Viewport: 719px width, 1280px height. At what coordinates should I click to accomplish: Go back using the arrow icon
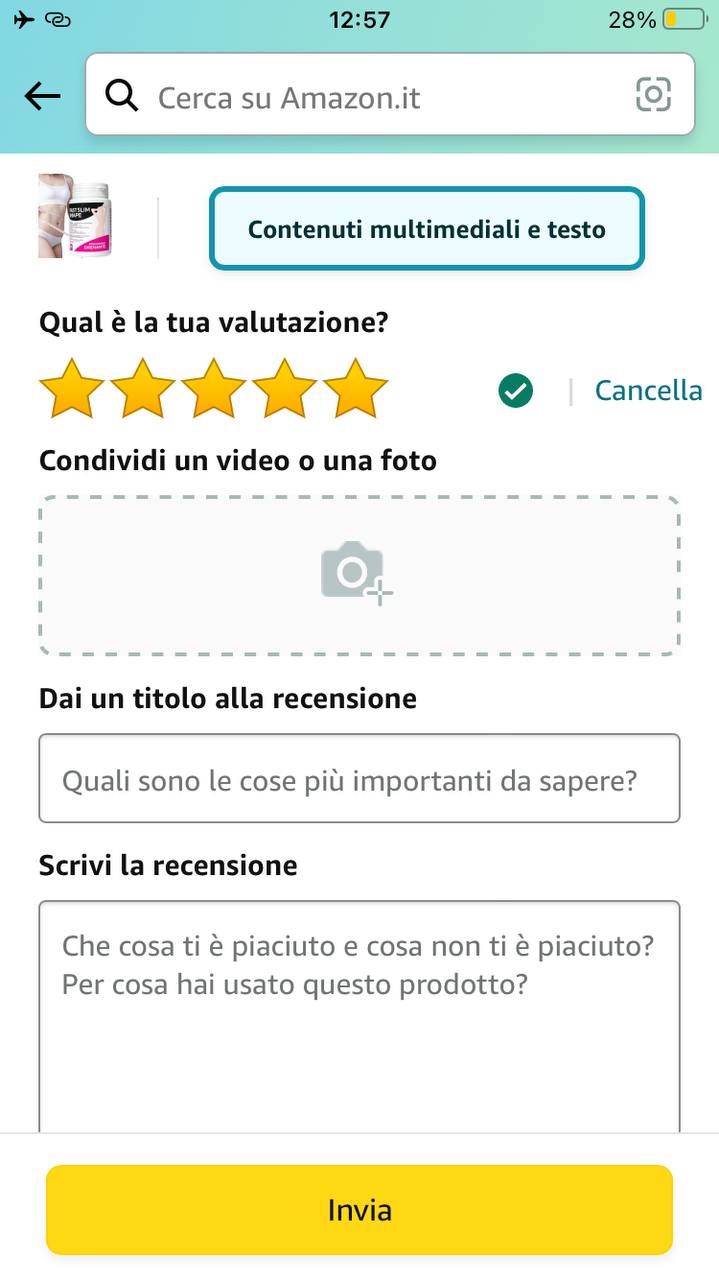43,96
